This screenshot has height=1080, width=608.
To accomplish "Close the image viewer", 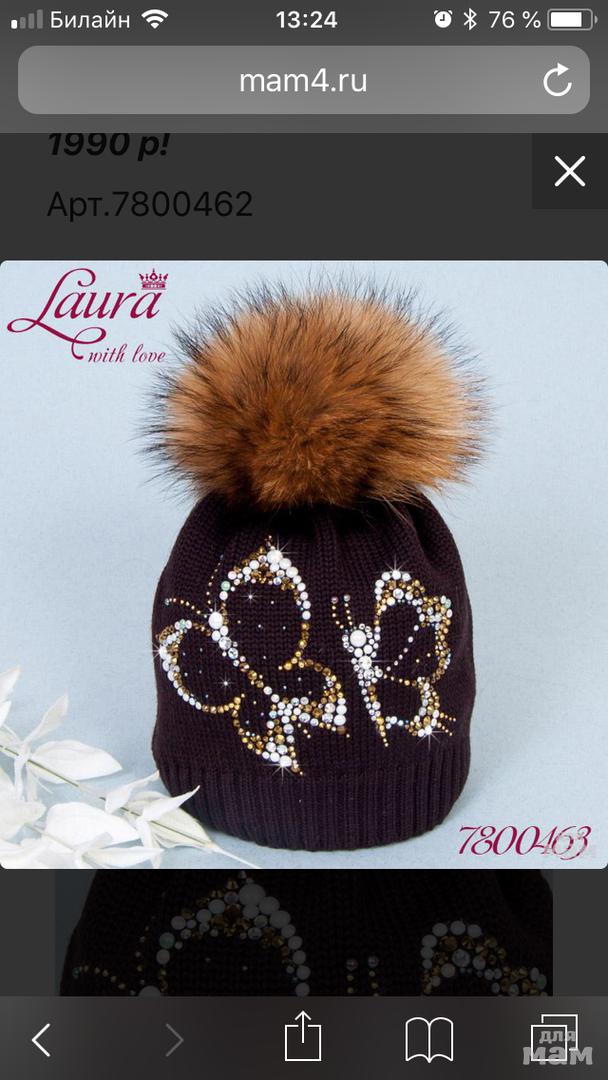I will coord(569,172).
